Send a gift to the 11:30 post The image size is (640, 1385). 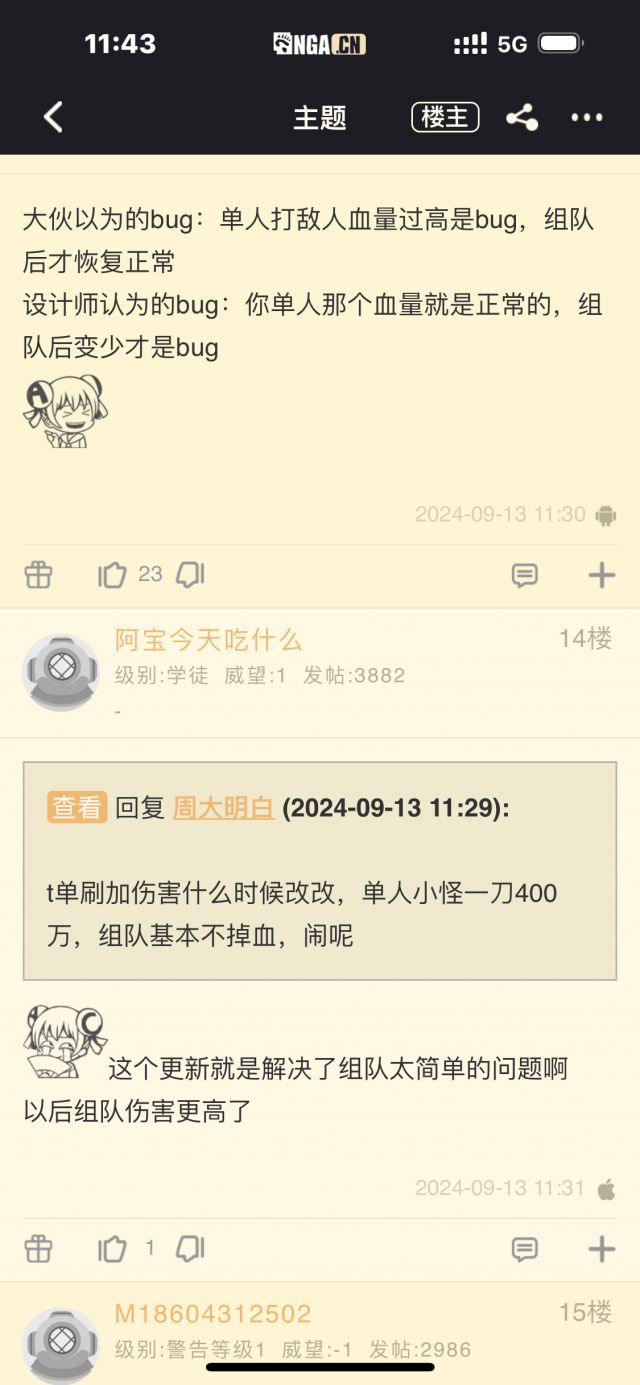click(38, 575)
